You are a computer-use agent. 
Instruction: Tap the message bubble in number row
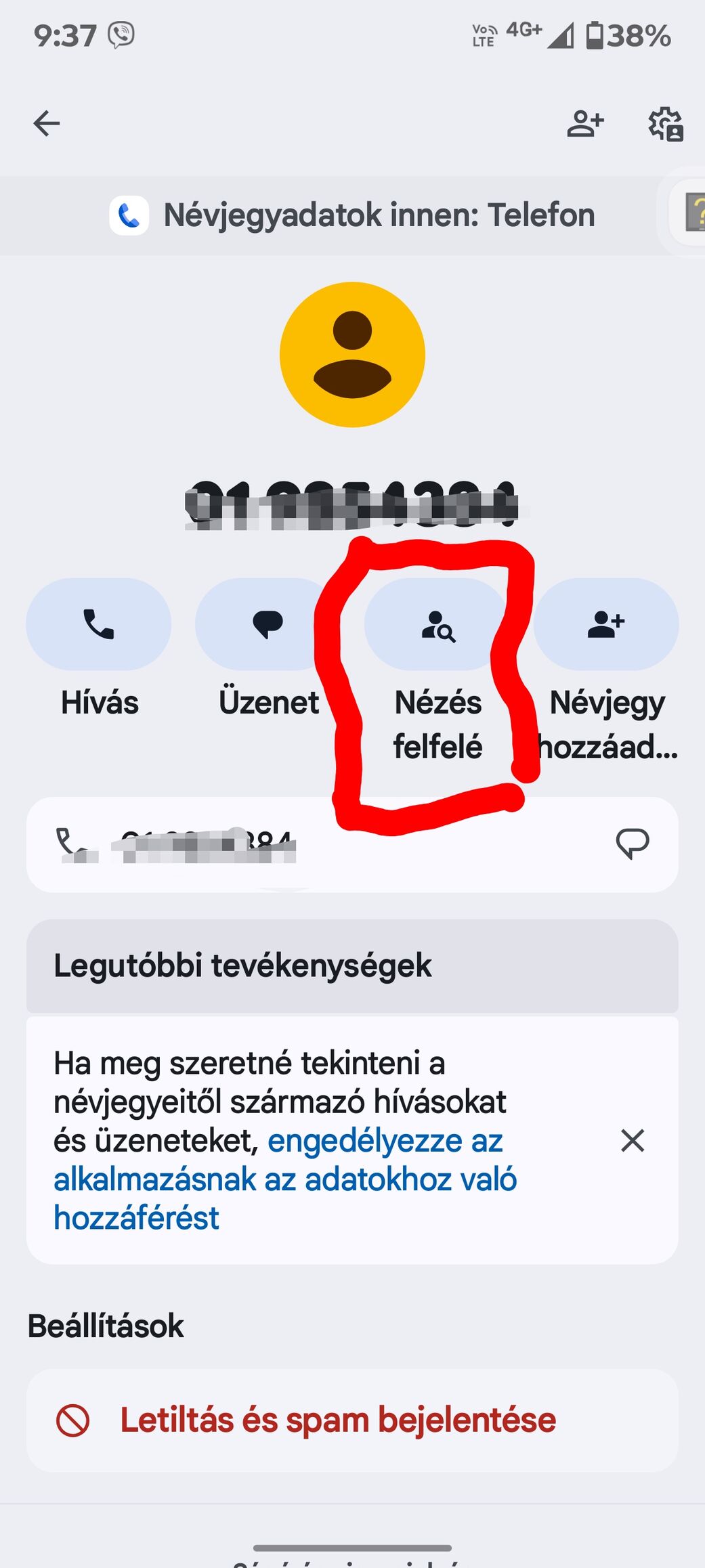(633, 844)
